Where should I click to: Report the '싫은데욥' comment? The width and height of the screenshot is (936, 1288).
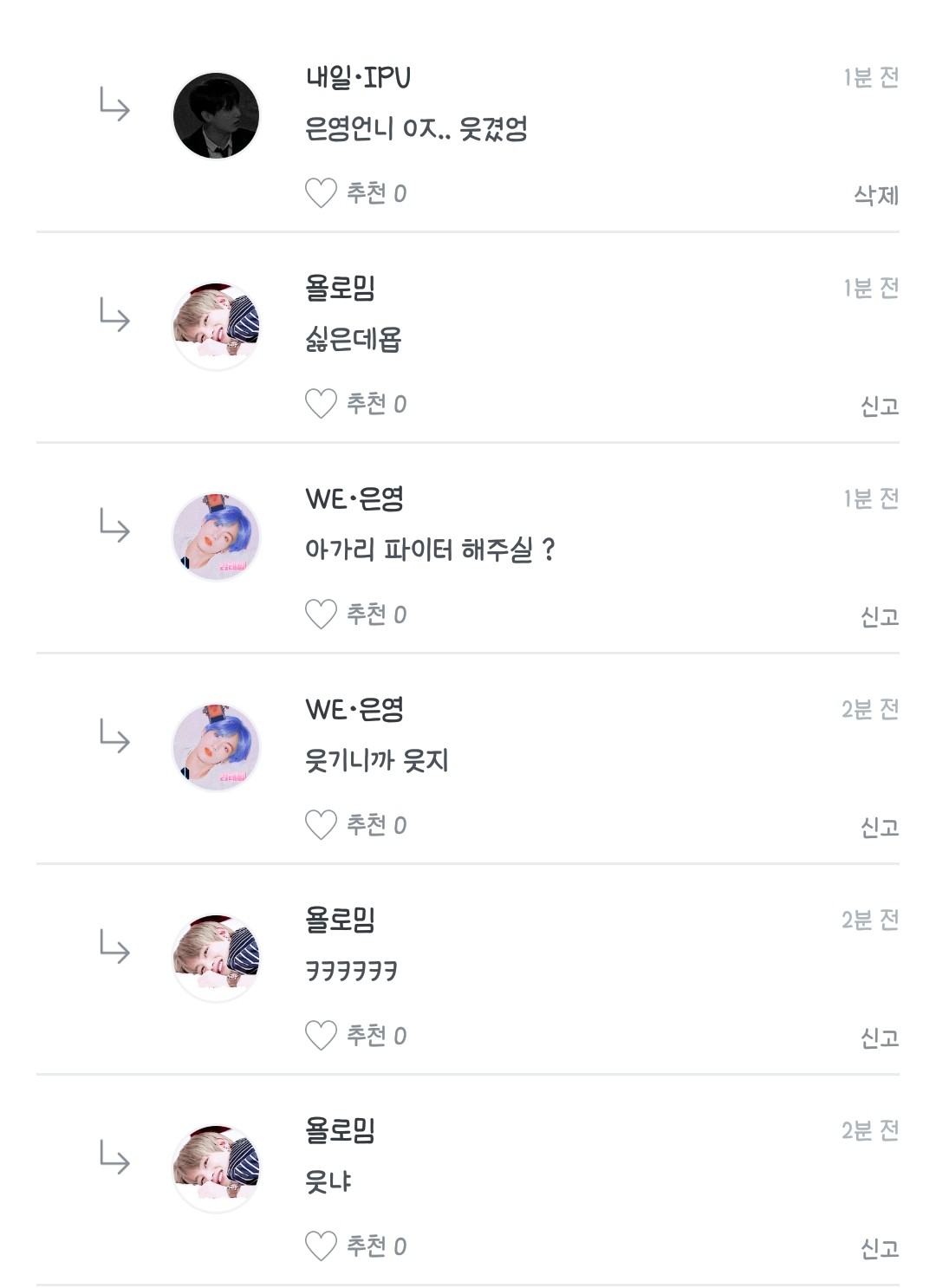click(879, 406)
